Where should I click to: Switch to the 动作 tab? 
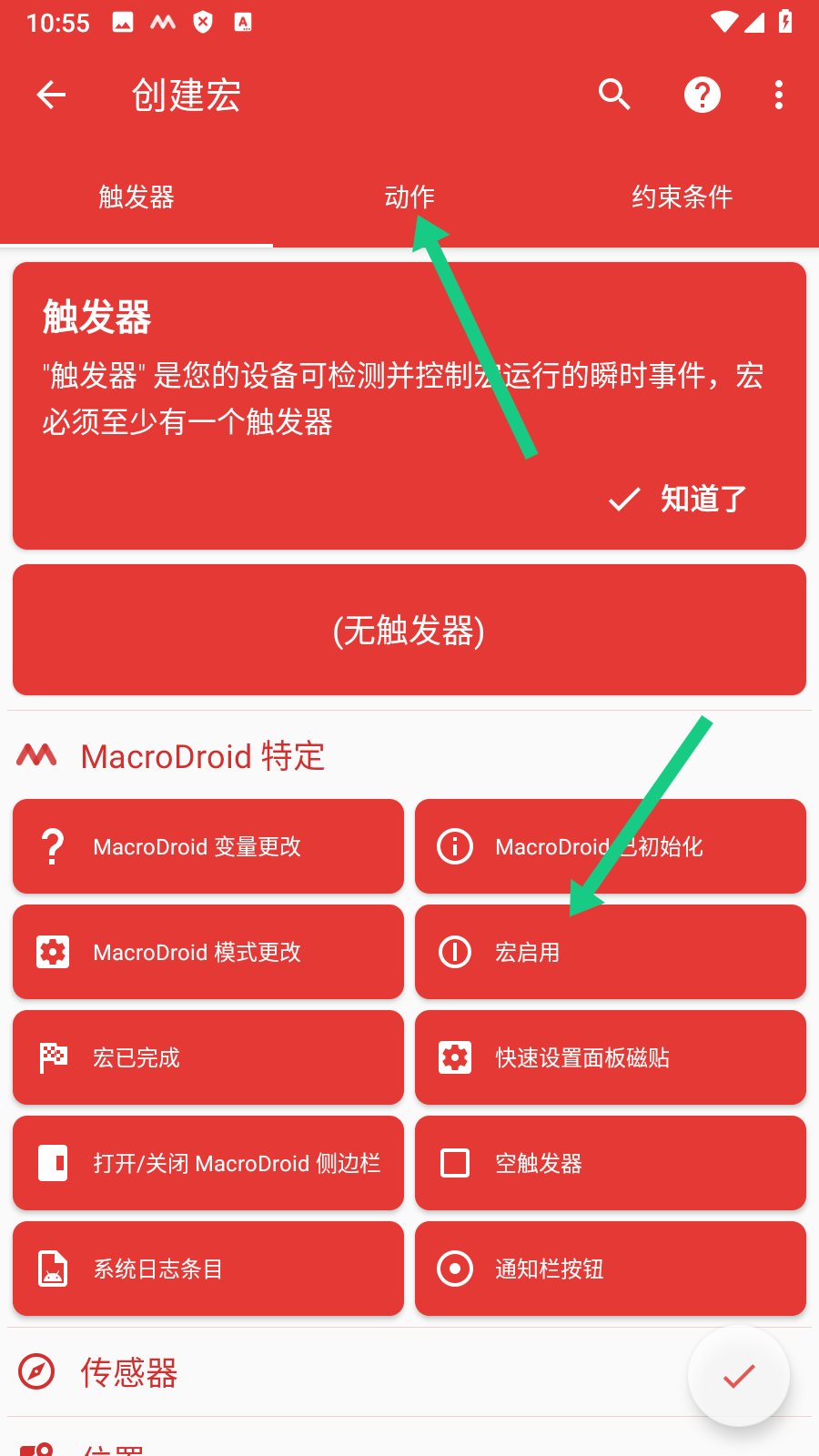tap(409, 197)
